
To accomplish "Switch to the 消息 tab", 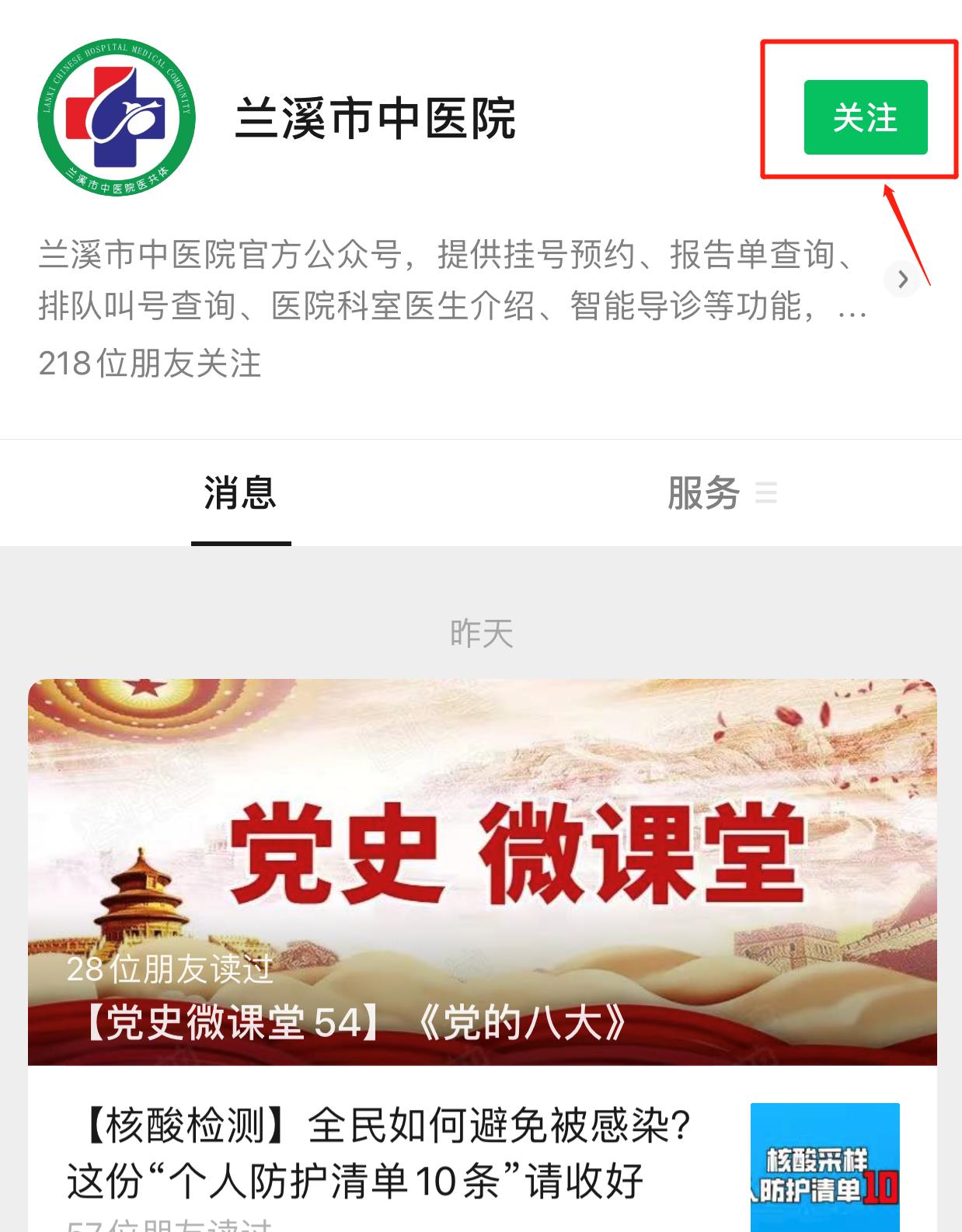I will tap(240, 493).
